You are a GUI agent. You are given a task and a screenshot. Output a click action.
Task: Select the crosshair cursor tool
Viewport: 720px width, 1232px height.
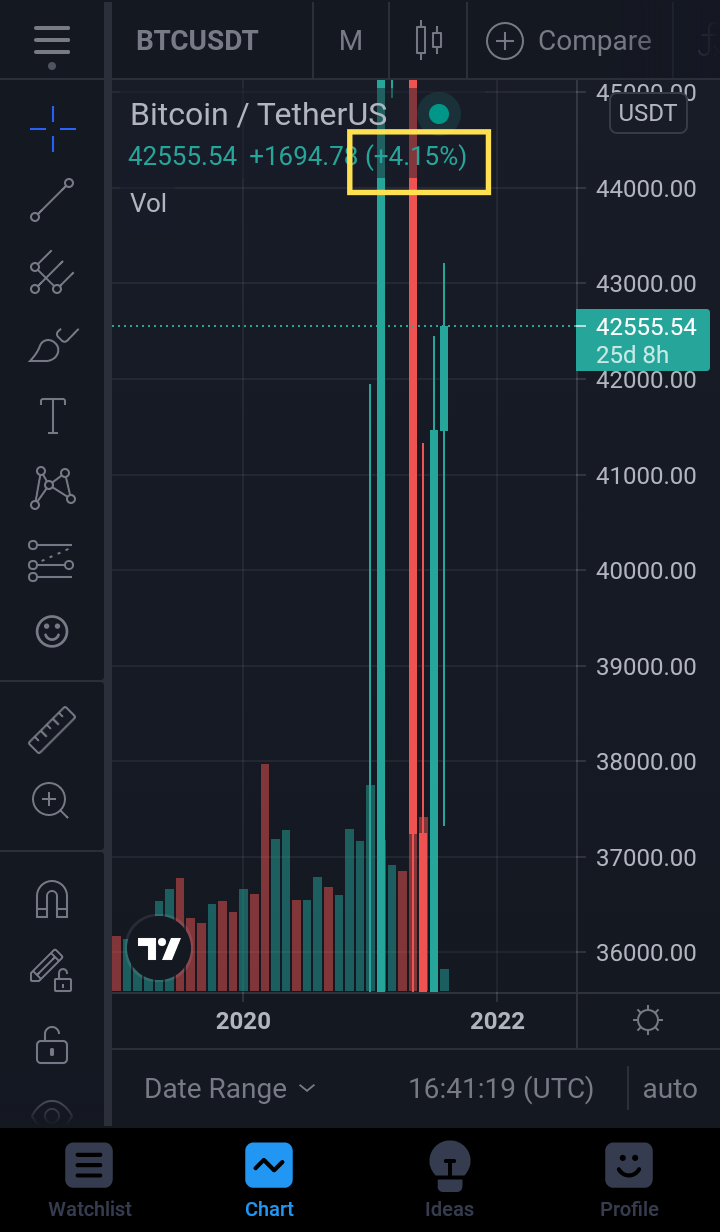[x=52, y=128]
